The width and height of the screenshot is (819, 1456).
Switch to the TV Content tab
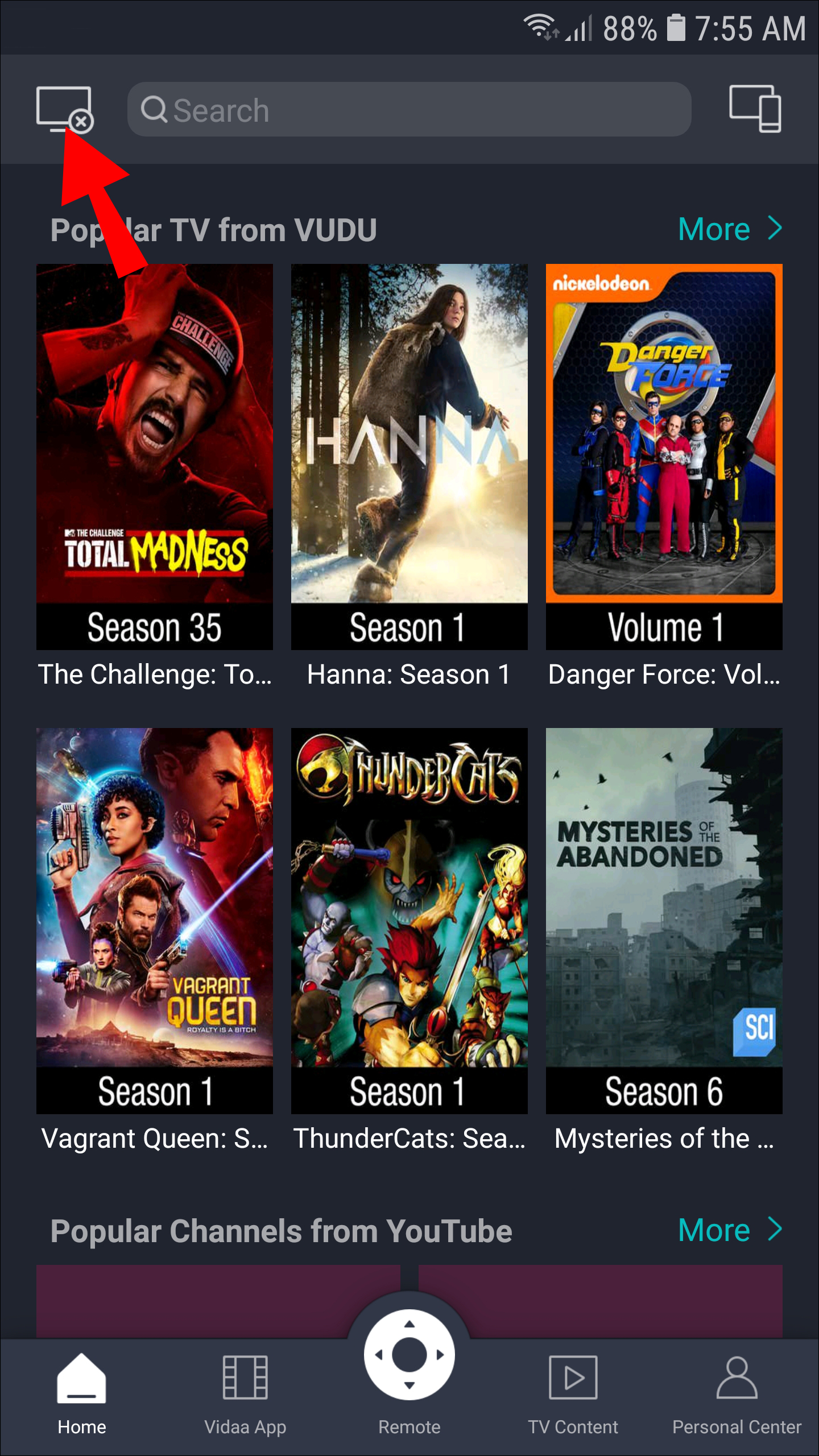[573, 1393]
